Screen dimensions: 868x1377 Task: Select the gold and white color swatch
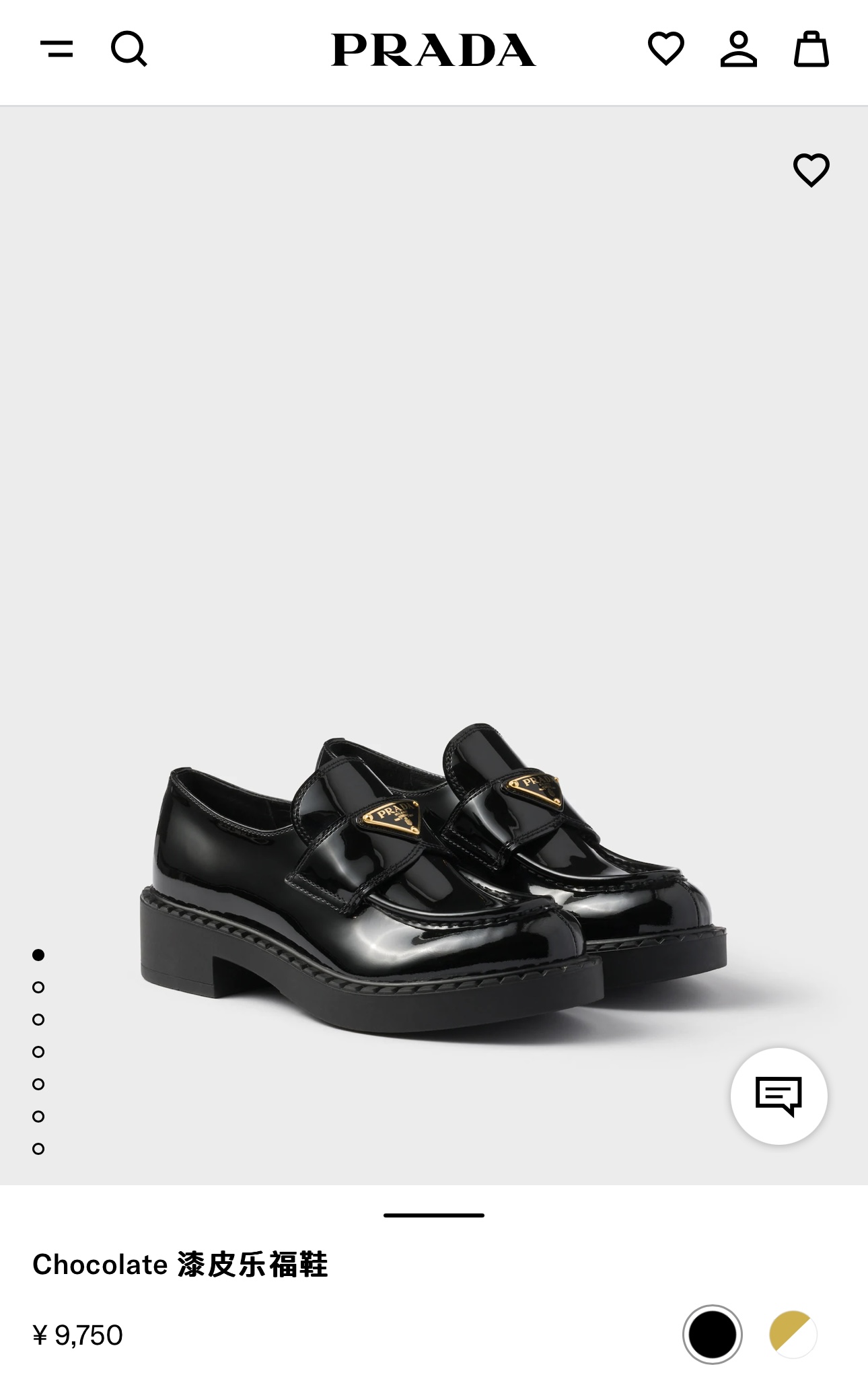pyautogui.click(x=793, y=1334)
